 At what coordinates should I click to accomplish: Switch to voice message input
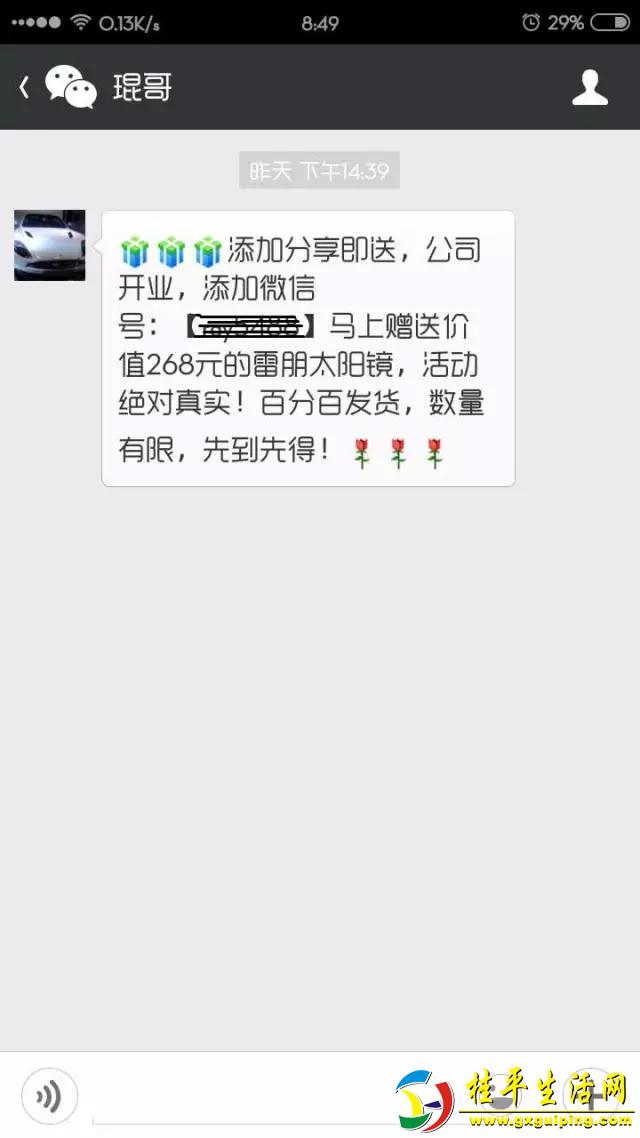click(x=48, y=1096)
